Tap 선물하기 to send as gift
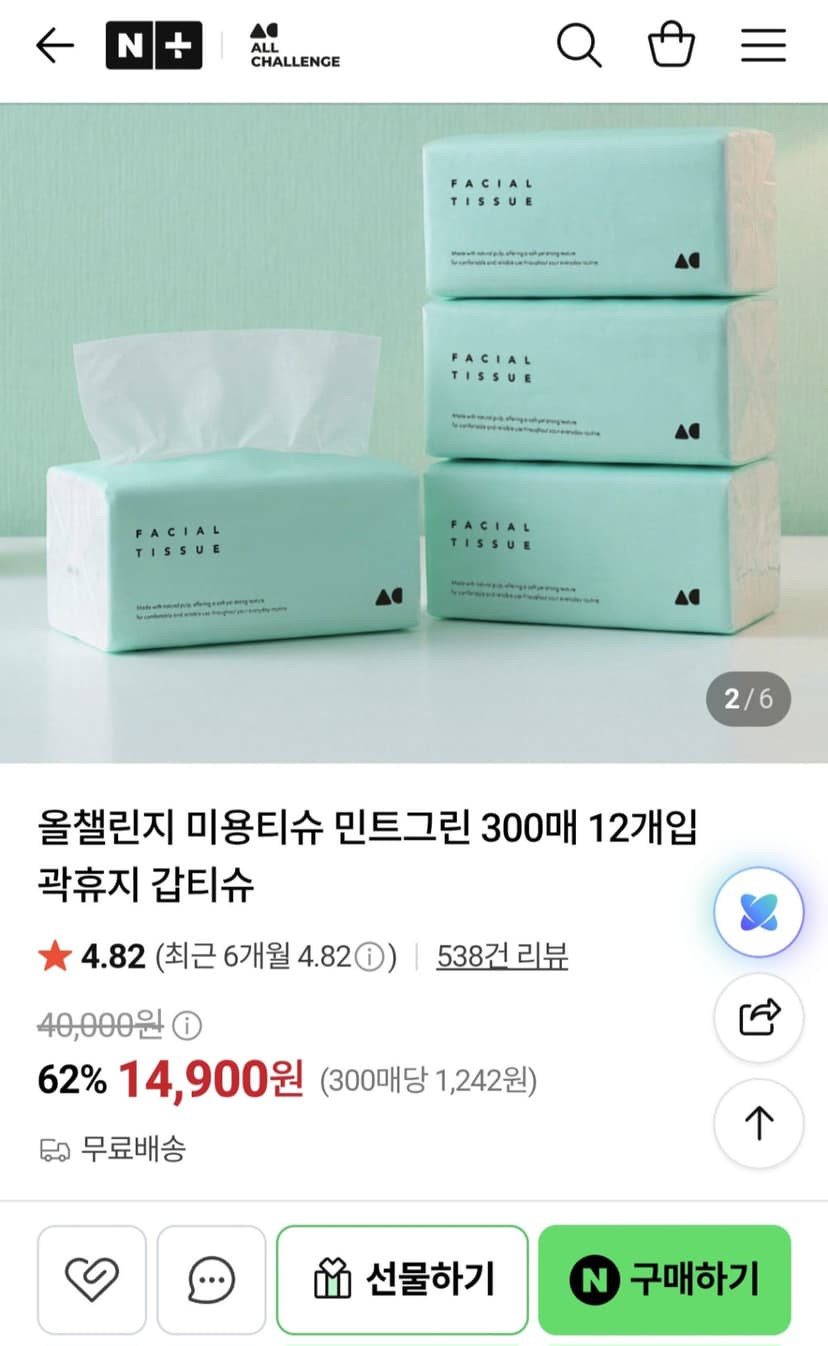 pyautogui.click(x=402, y=1279)
